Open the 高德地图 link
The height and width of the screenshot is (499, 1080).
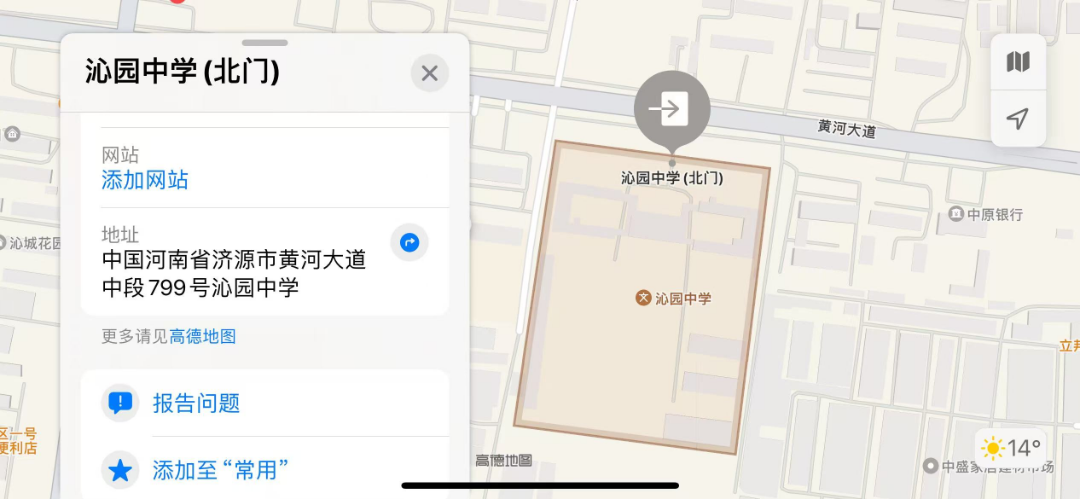point(203,336)
